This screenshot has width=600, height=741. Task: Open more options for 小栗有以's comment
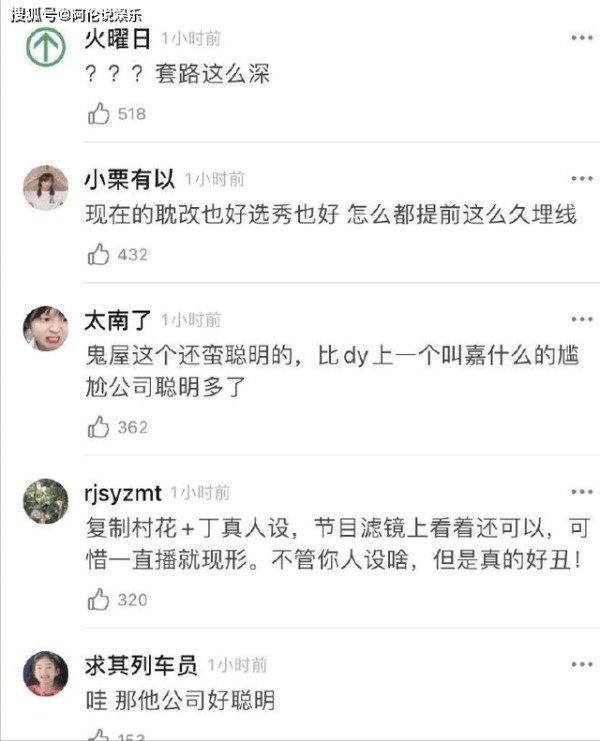(x=581, y=178)
